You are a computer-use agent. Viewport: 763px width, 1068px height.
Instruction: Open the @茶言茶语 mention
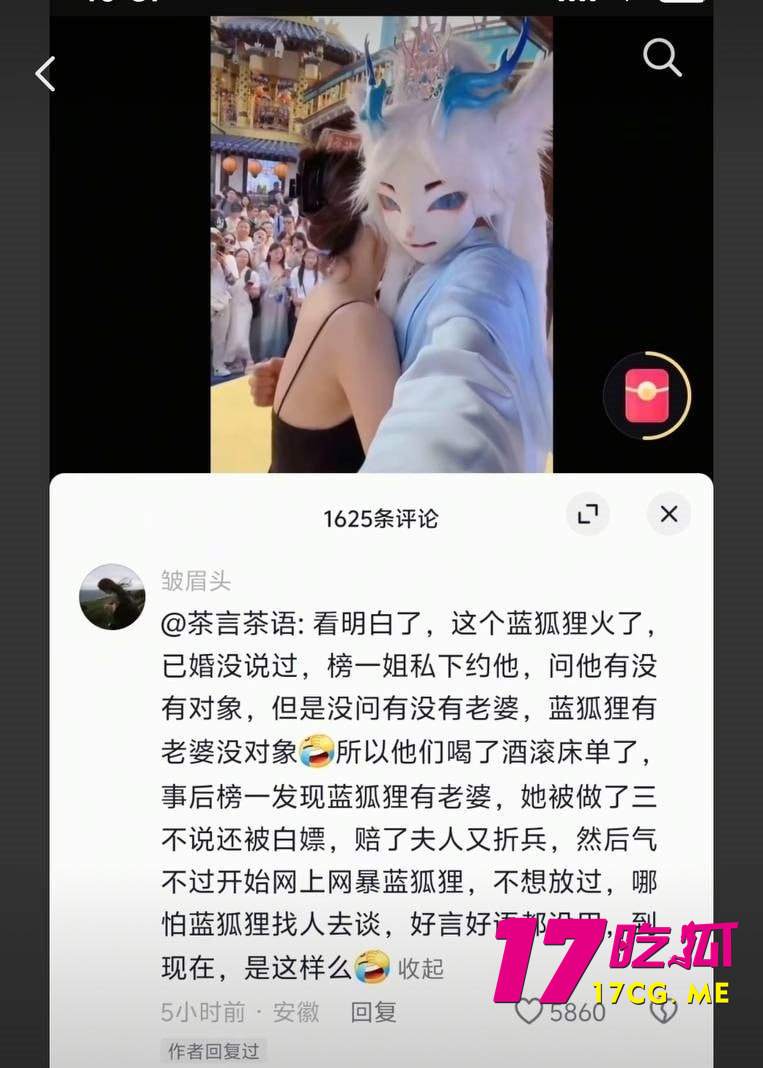tap(231, 624)
